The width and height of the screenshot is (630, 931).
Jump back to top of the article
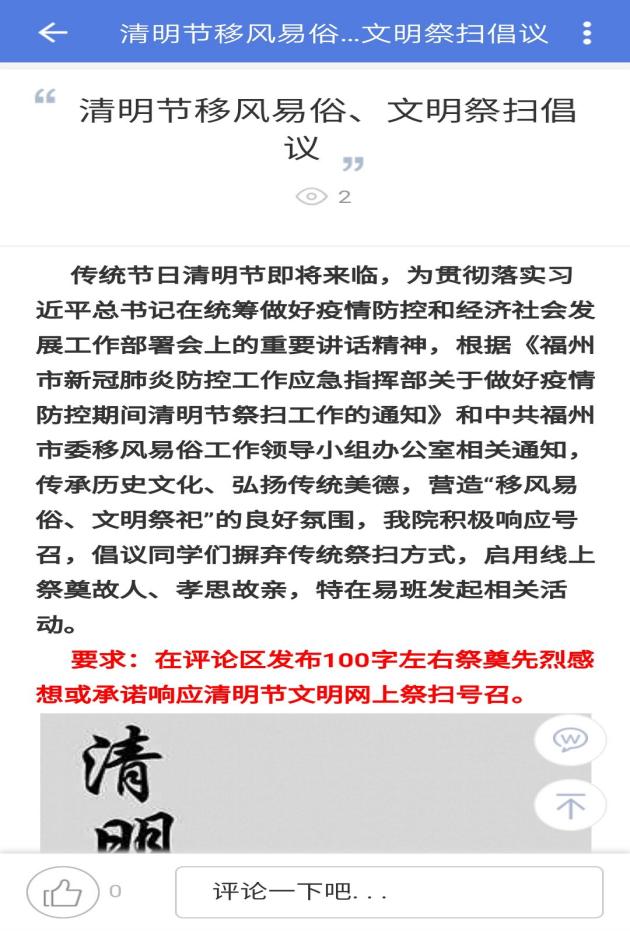570,806
